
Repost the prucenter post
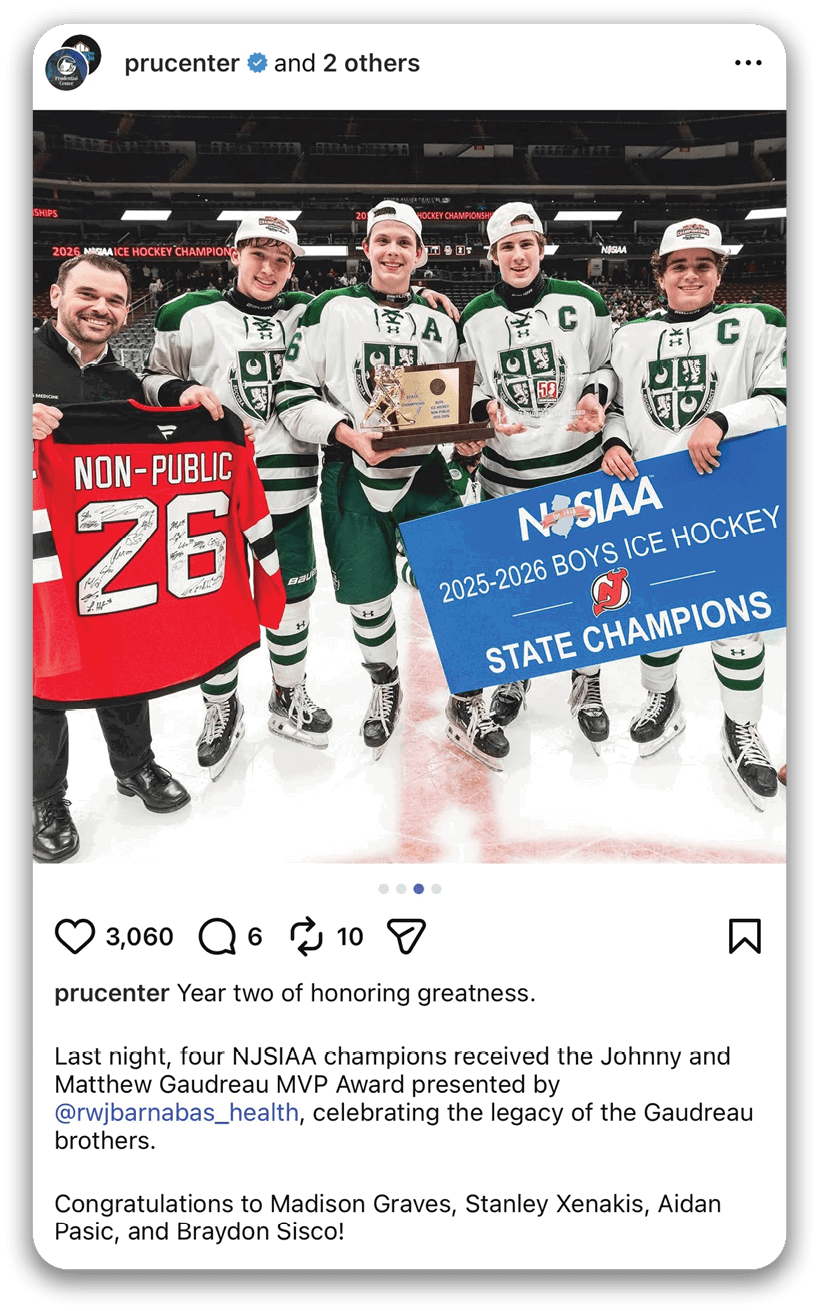pos(306,937)
